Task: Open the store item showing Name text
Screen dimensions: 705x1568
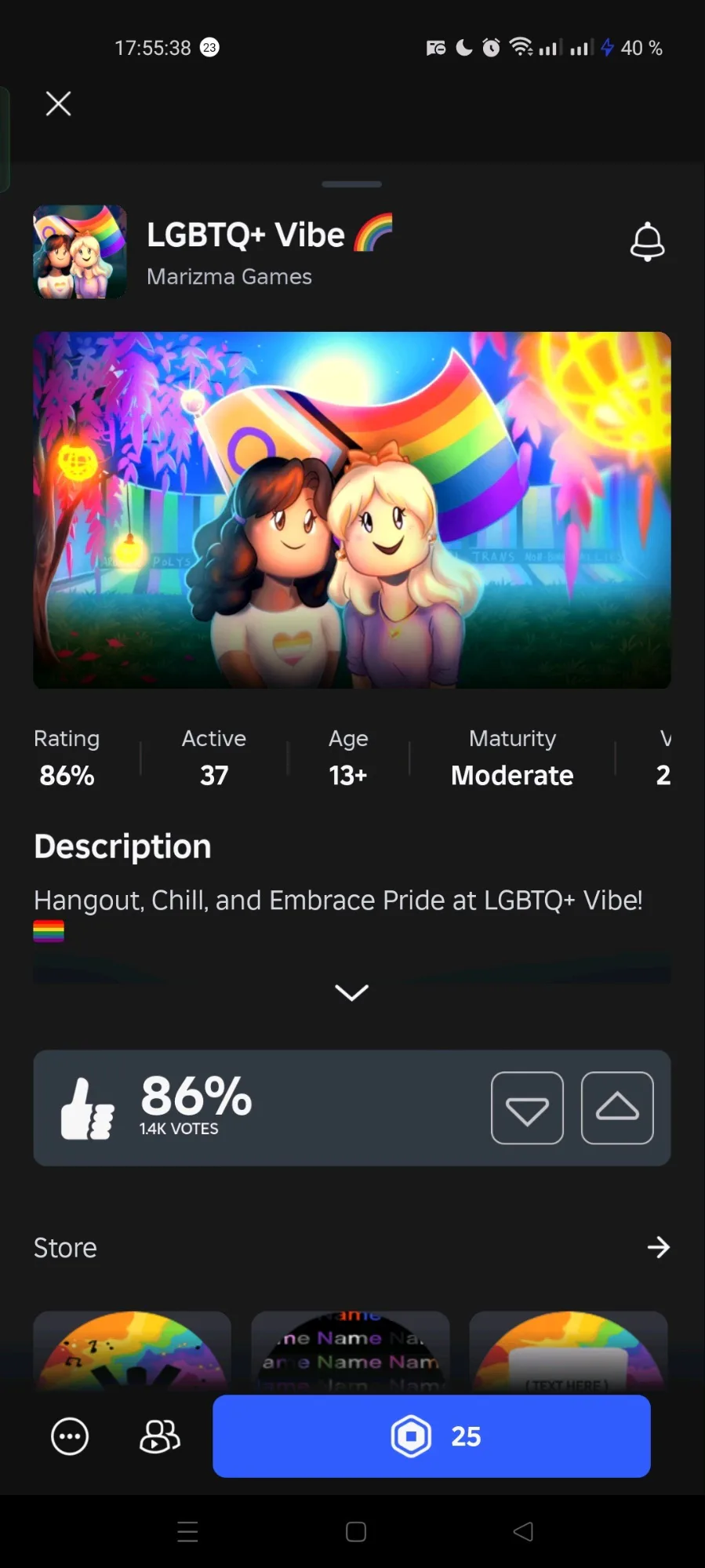Action: (350, 1351)
